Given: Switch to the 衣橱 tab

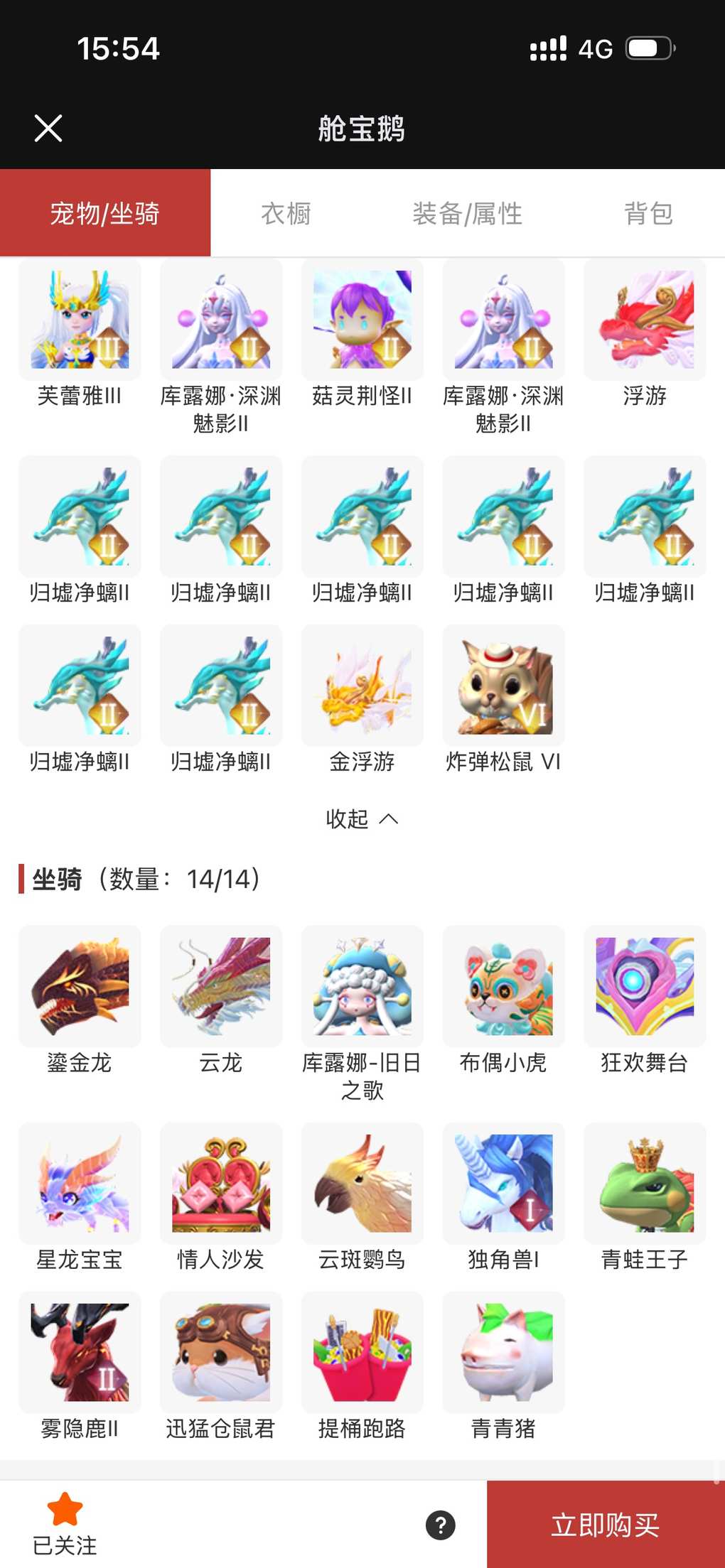Looking at the screenshot, I should pos(286,213).
